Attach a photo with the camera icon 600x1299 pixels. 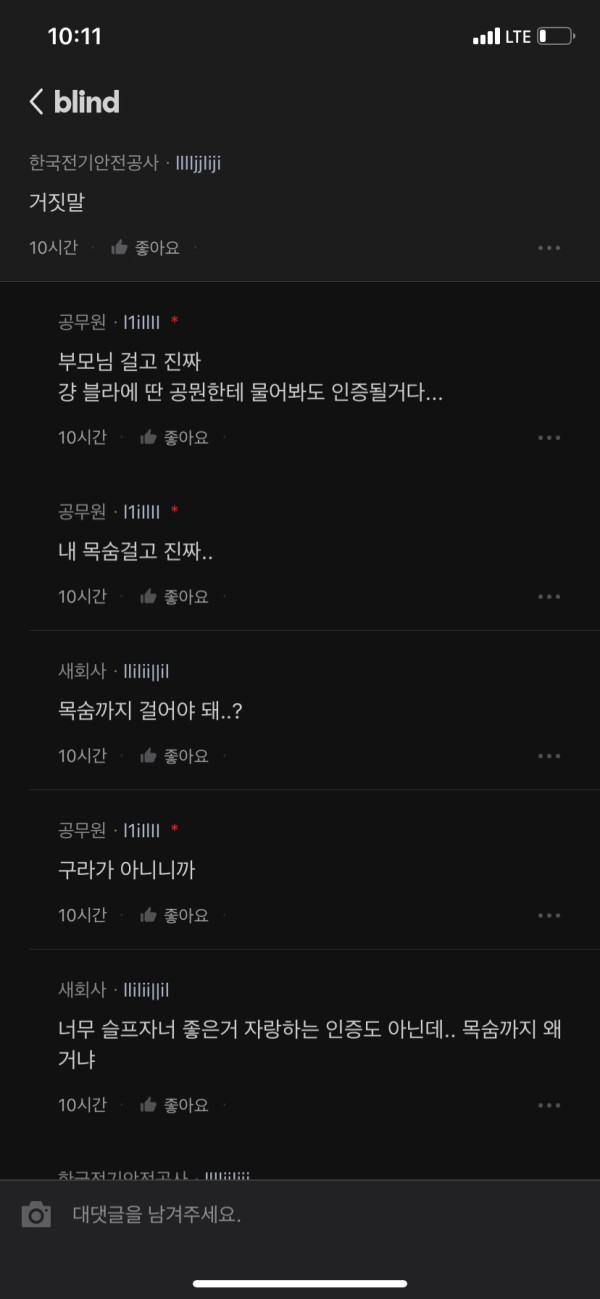37,1215
